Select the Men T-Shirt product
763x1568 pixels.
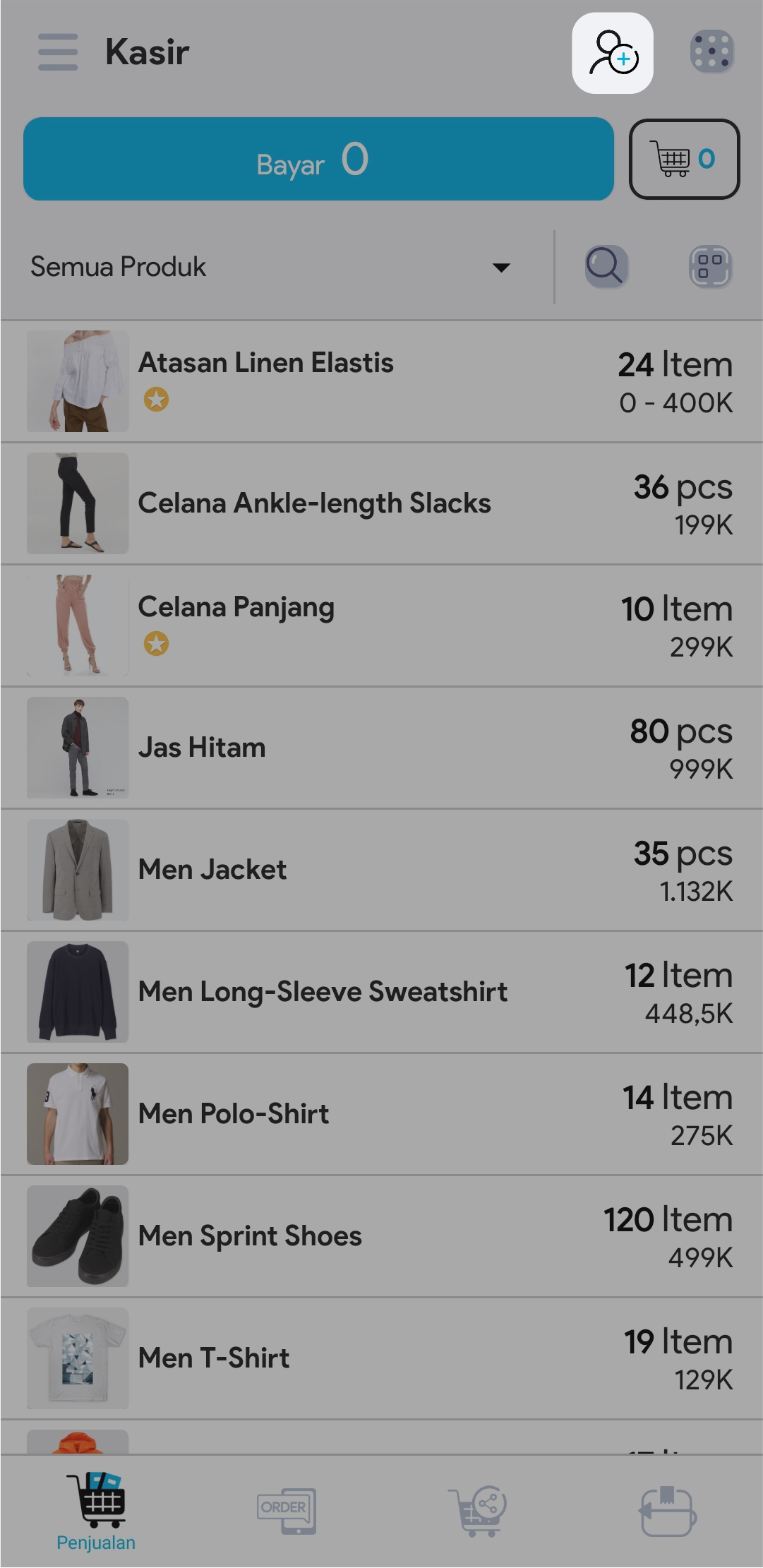381,1359
